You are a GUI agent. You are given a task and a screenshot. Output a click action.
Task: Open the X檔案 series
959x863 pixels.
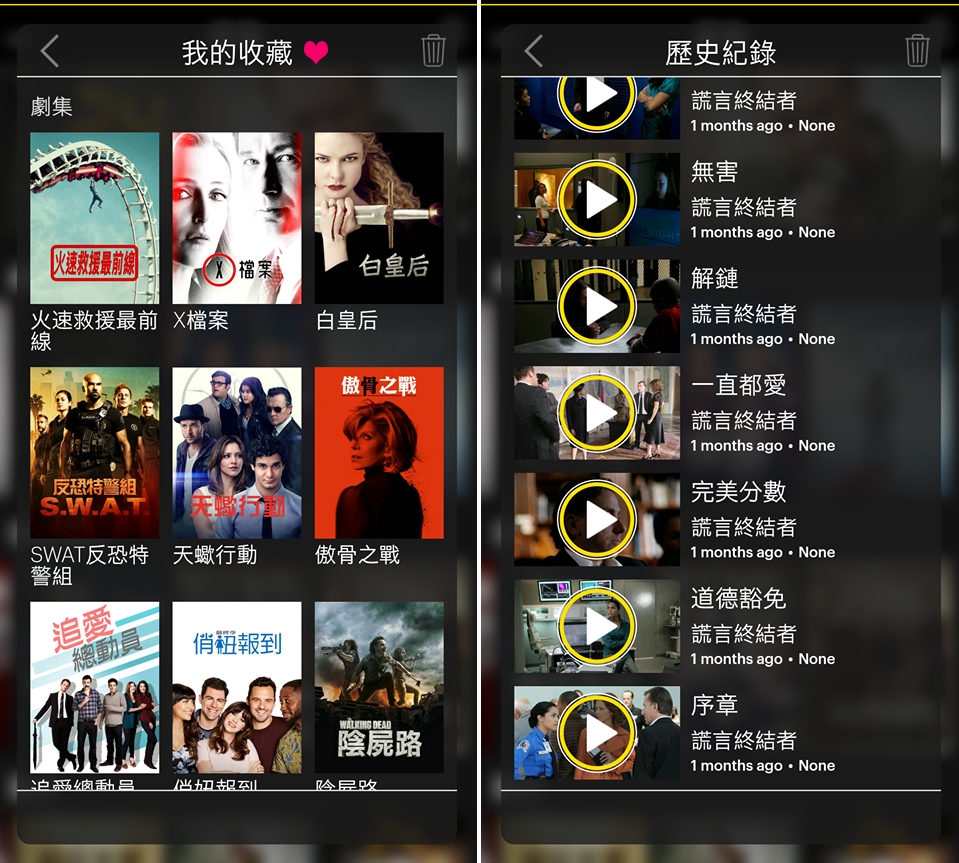[237, 218]
